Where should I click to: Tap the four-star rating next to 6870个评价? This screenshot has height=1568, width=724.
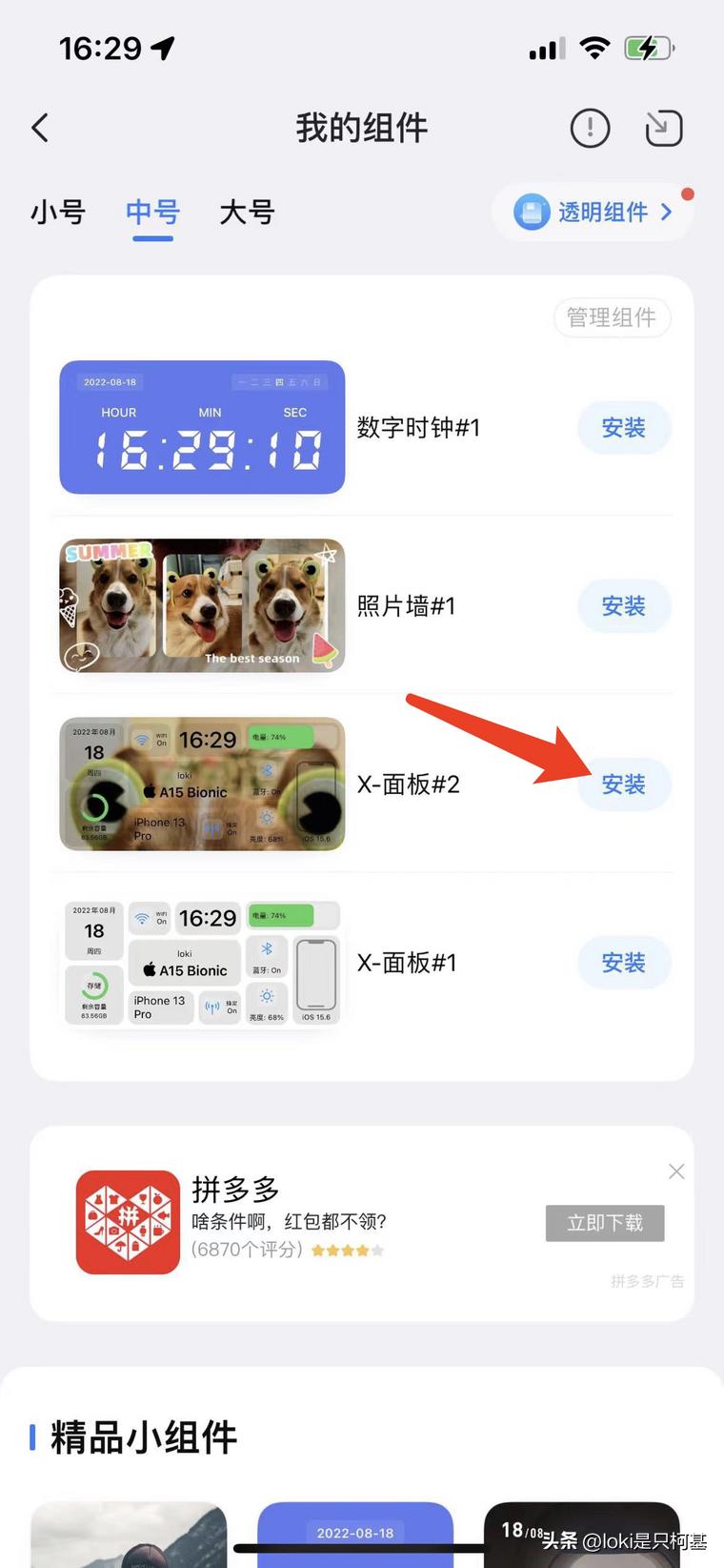(347, 1250)
